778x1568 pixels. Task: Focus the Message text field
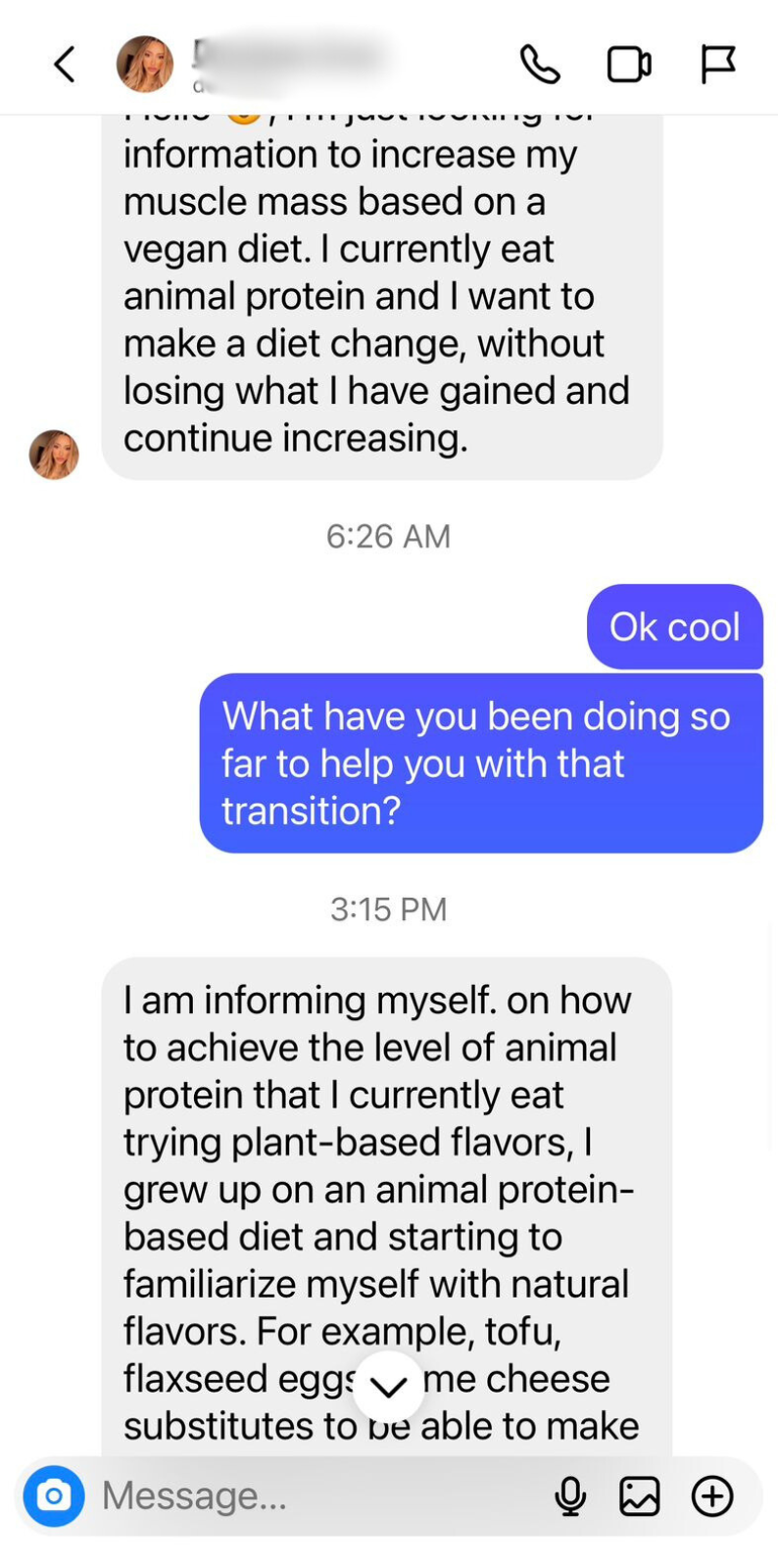(314, 1495)
